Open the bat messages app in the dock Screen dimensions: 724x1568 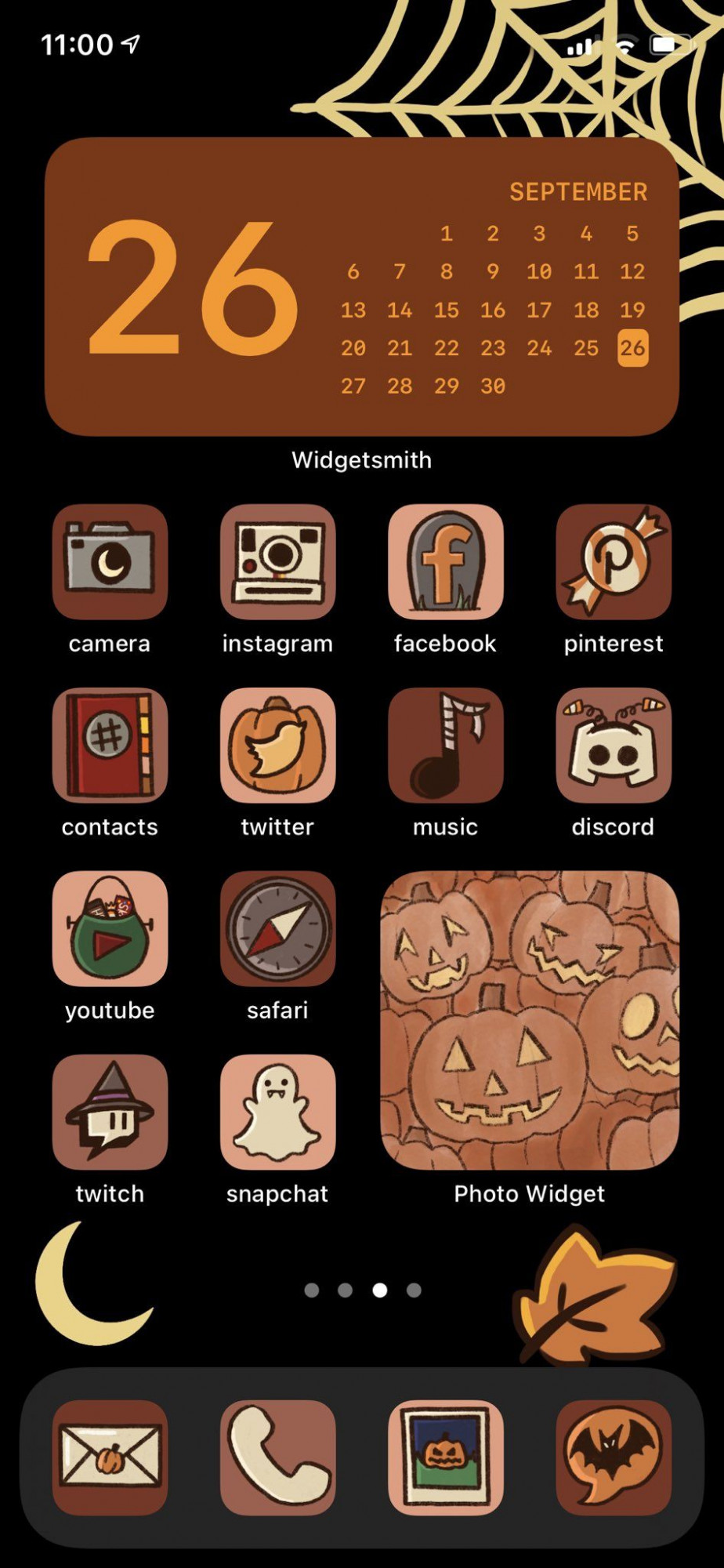pyautogui.click(x=614, y=1457)
